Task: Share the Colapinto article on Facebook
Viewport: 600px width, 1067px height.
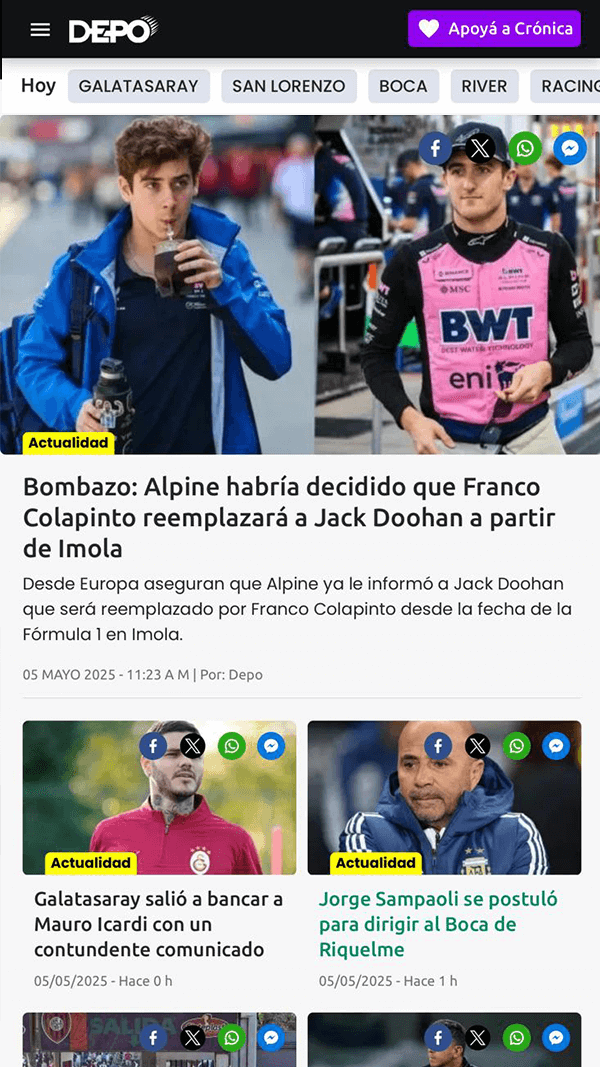Action: click(x=435, y=149)
